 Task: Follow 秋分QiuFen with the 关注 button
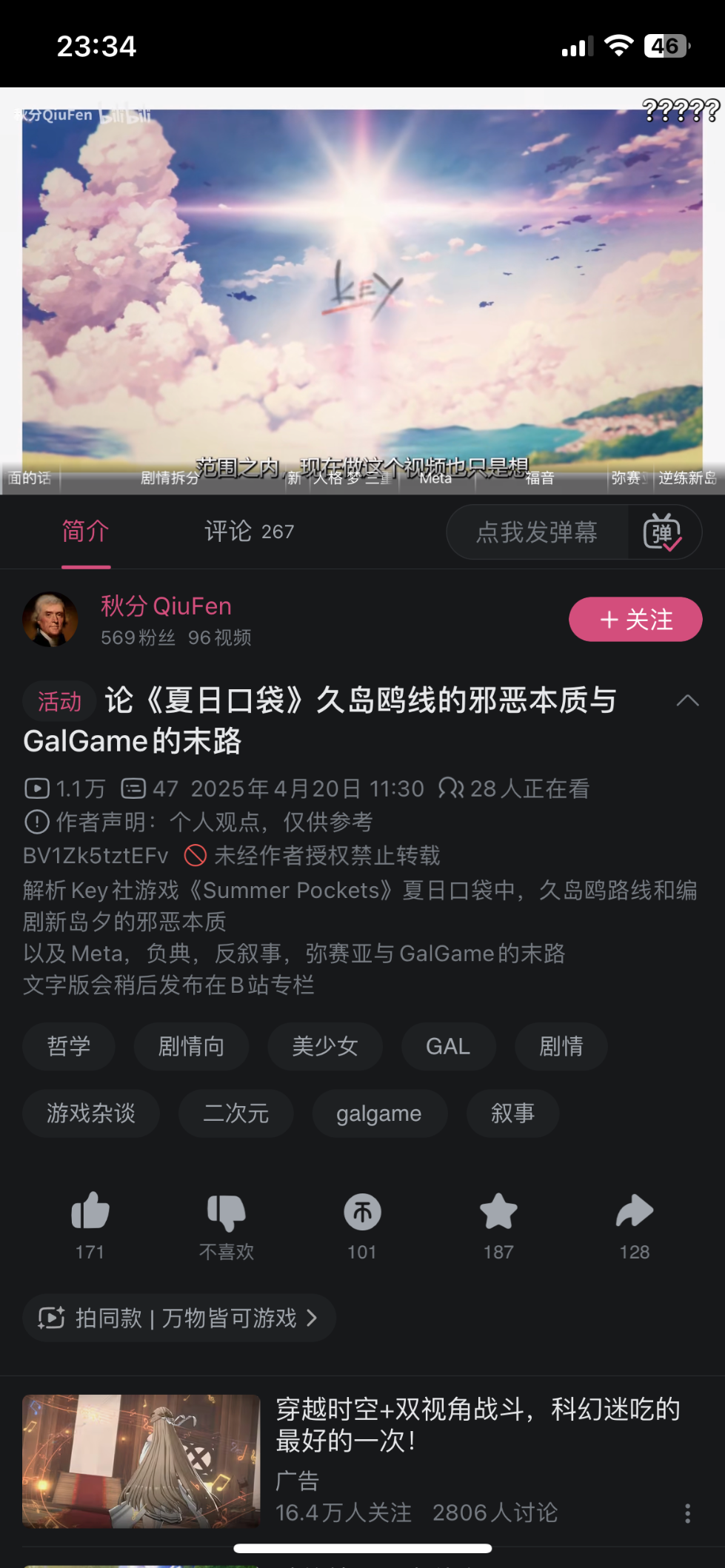[x=635, y=620]
